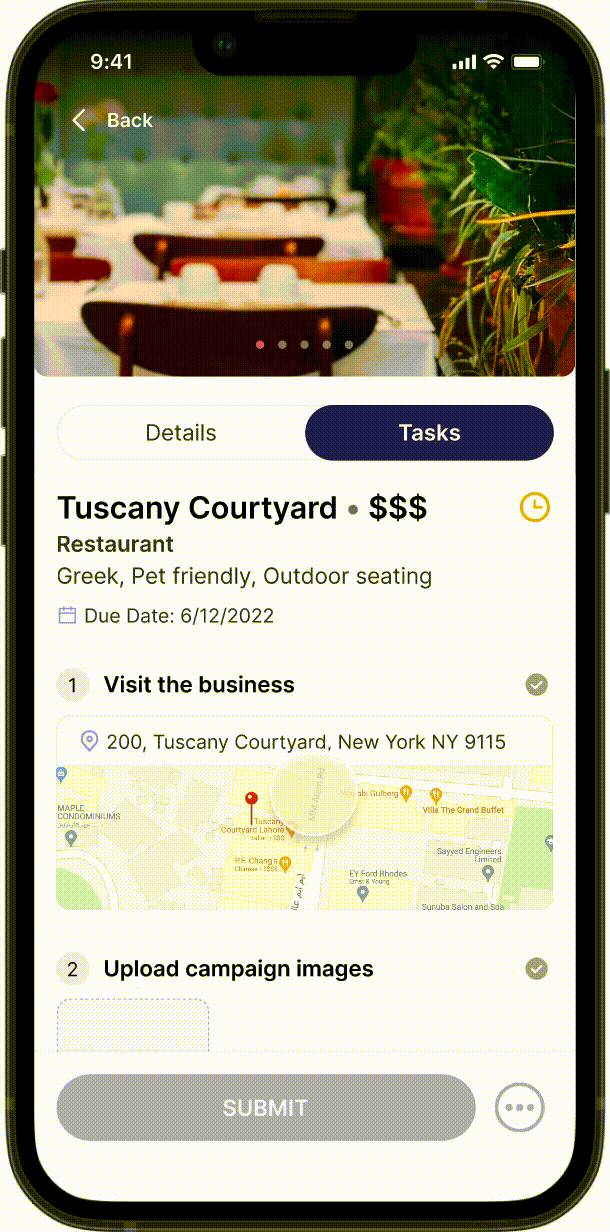The image size is (610, 1232).
Task: Open the more options ellipsis button
Action: (x=520, y=1108)
